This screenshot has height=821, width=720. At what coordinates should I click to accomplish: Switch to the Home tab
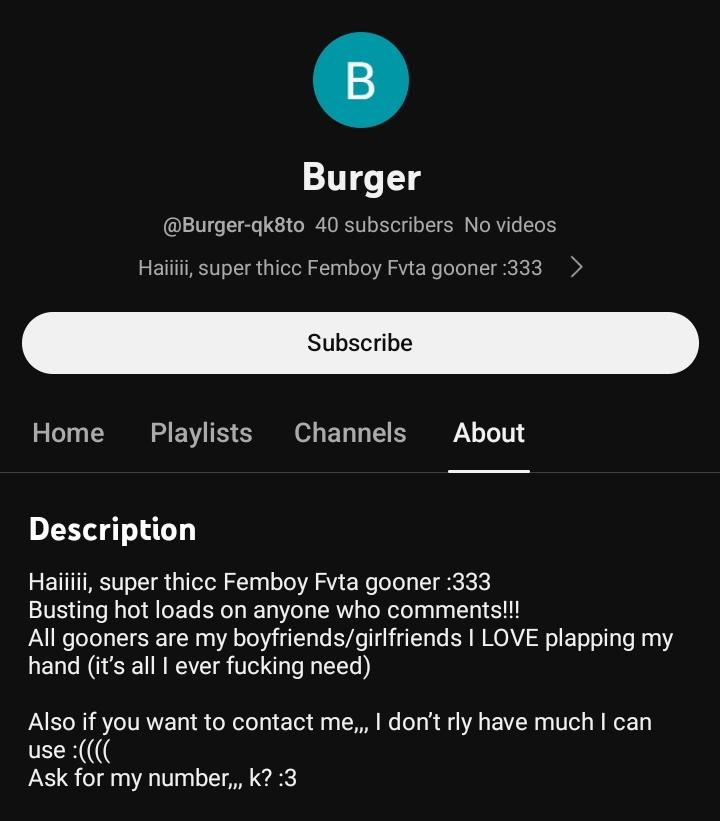tap(68, 433)
